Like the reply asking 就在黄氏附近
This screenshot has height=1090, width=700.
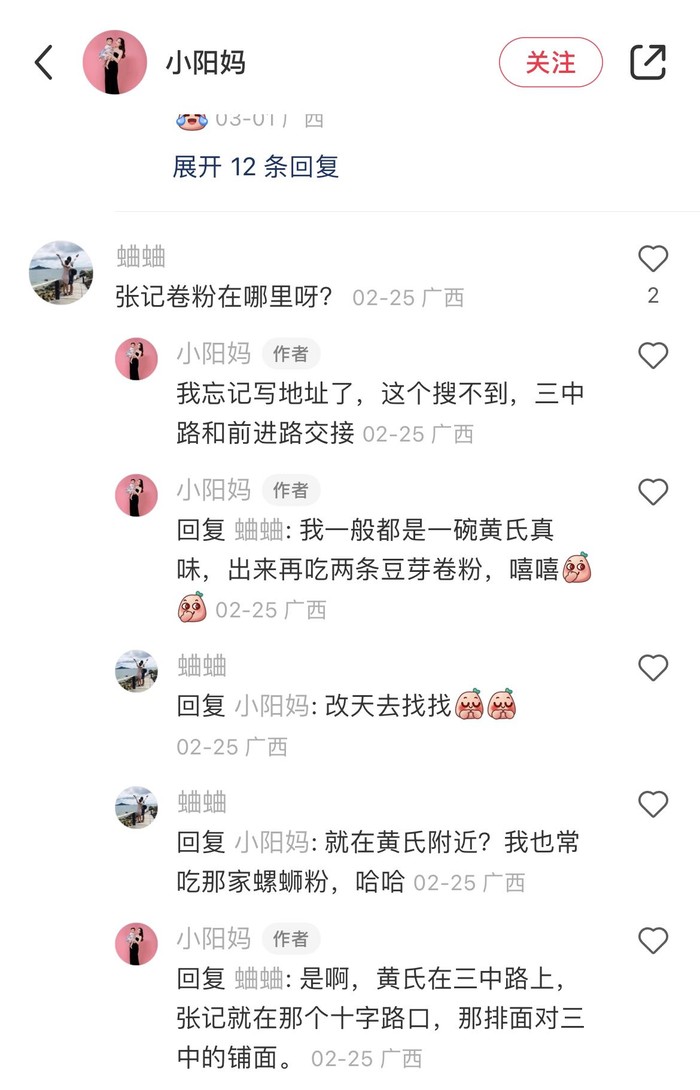coord(653,804)
